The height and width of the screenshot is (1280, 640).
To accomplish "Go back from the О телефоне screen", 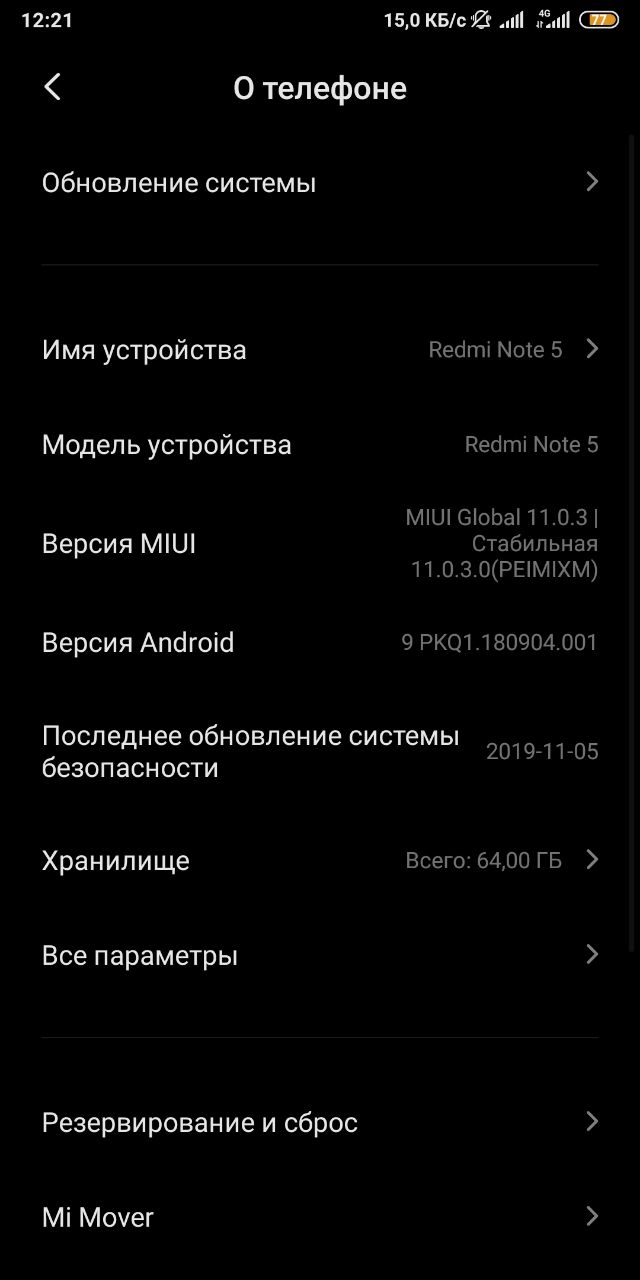I will (x=53, y=88).
